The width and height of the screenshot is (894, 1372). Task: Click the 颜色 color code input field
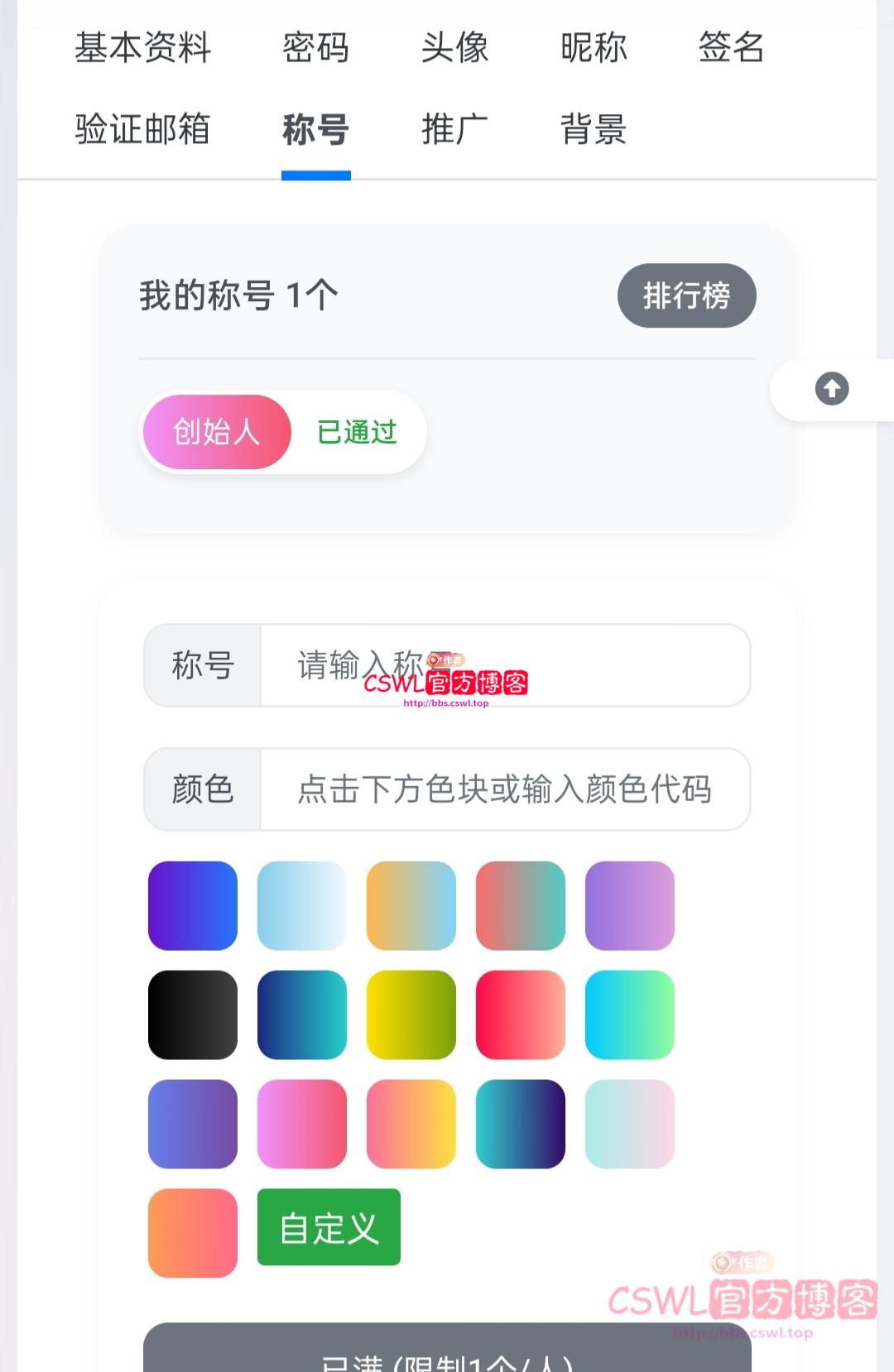click(505, 789)
